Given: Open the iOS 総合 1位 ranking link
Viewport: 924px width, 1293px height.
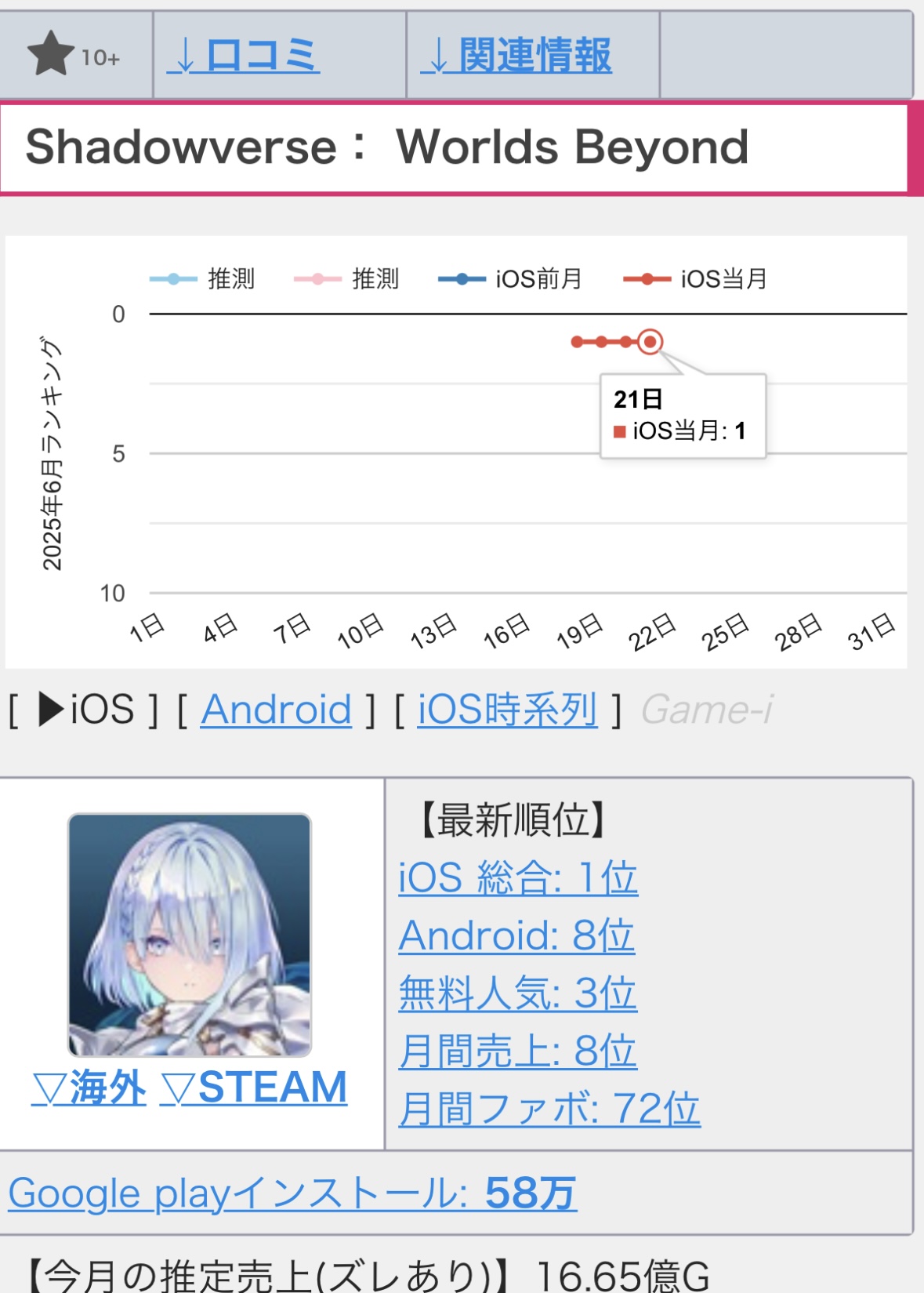Looking at the screenshot, I should (x=517, y=877).
